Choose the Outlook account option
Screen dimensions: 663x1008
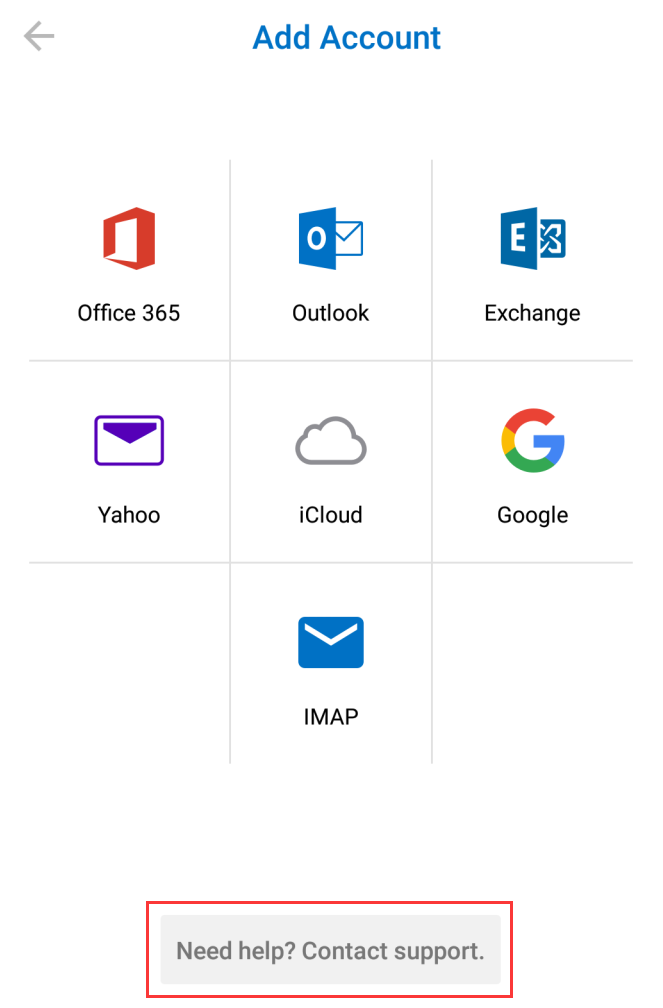[331, 262]
